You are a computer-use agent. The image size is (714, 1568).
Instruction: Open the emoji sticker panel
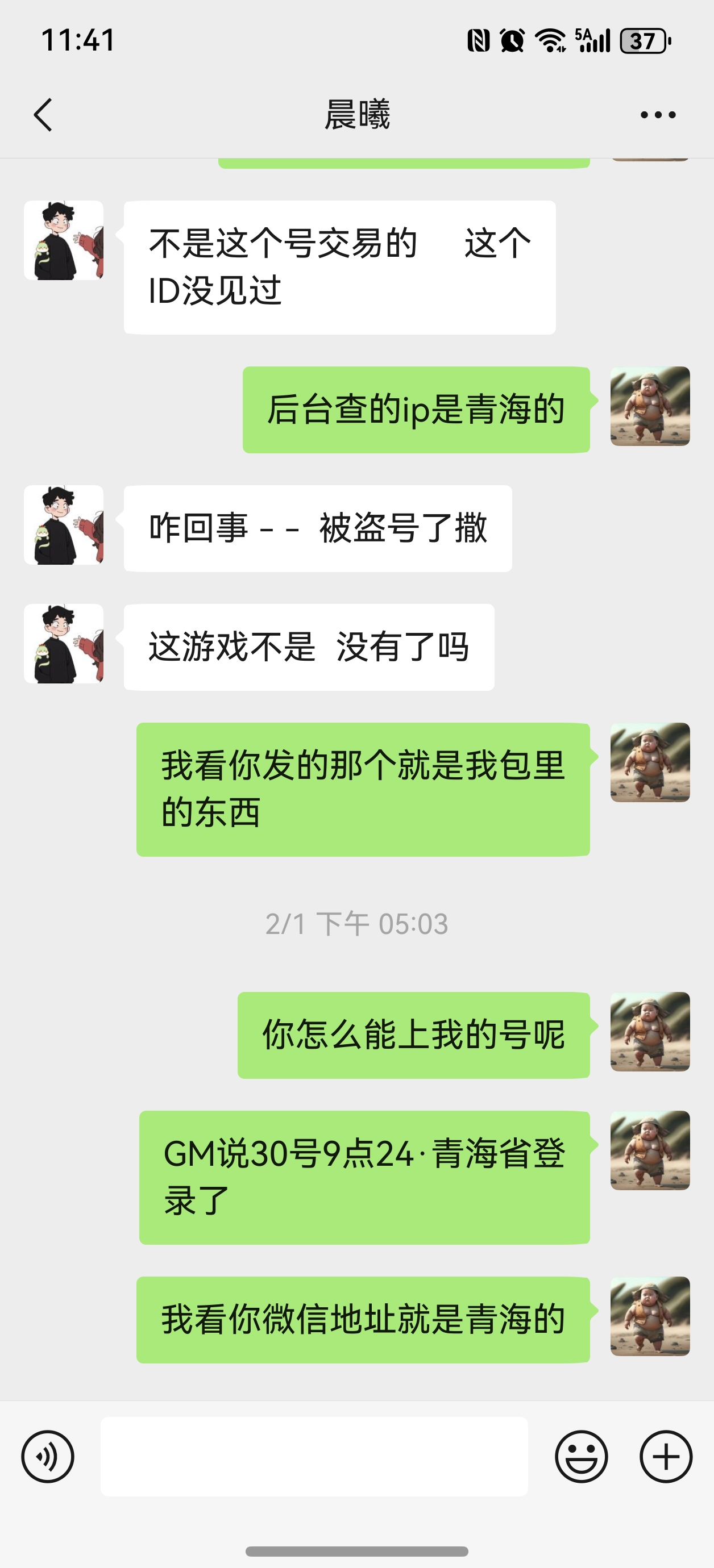coord(581,1456)
